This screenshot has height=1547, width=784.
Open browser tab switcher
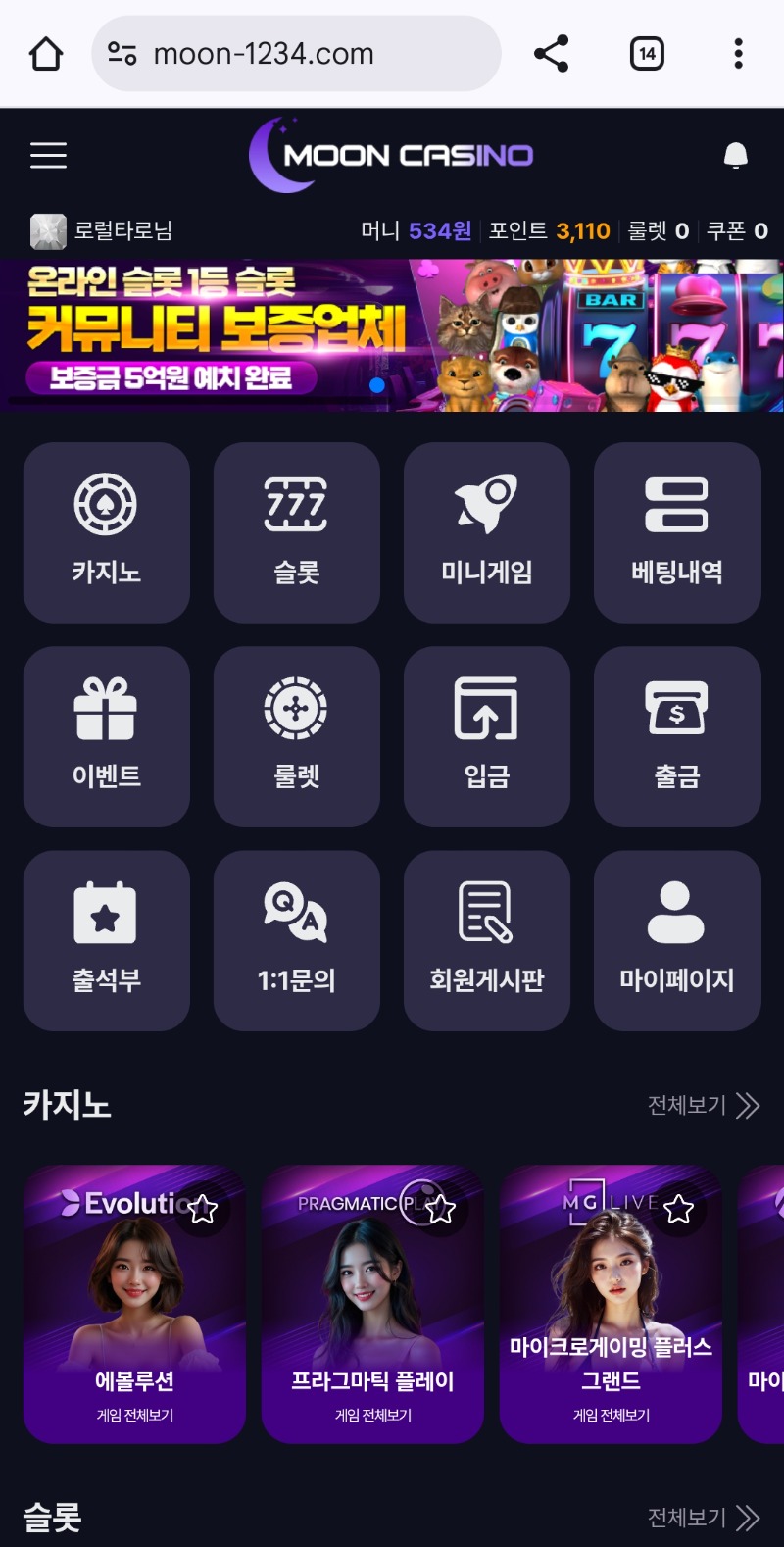646,53
